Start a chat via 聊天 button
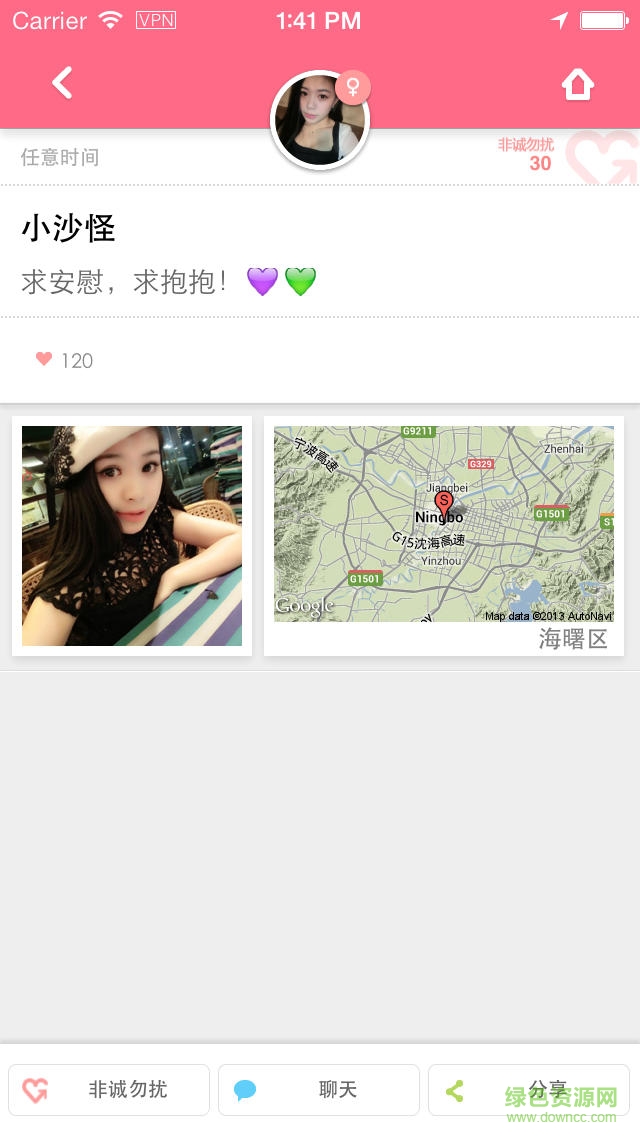Viewport: 640px width, 1136px height. [x=319, y=1090]
